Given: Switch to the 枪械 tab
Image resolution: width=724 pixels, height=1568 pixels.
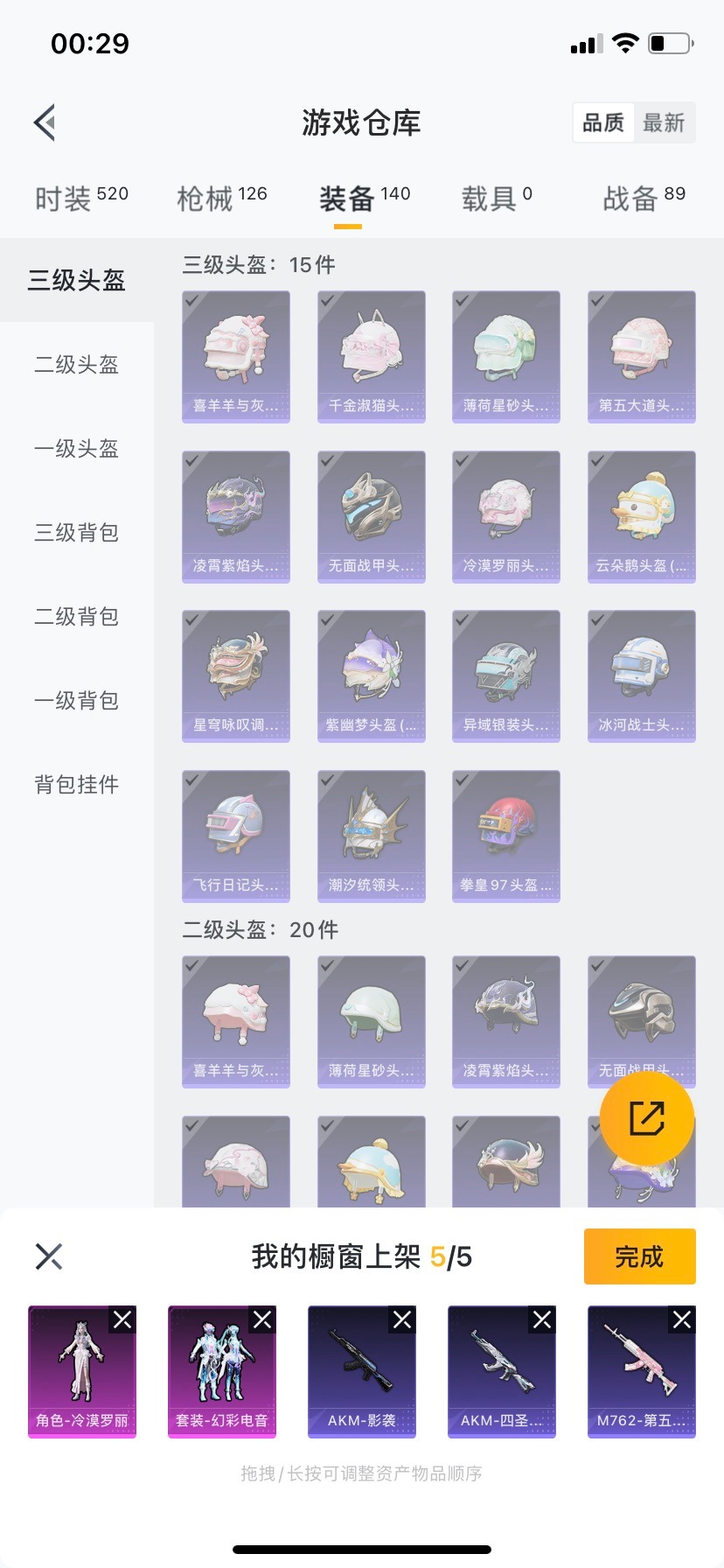Looking at the screenshot, I should coord(221,199).
